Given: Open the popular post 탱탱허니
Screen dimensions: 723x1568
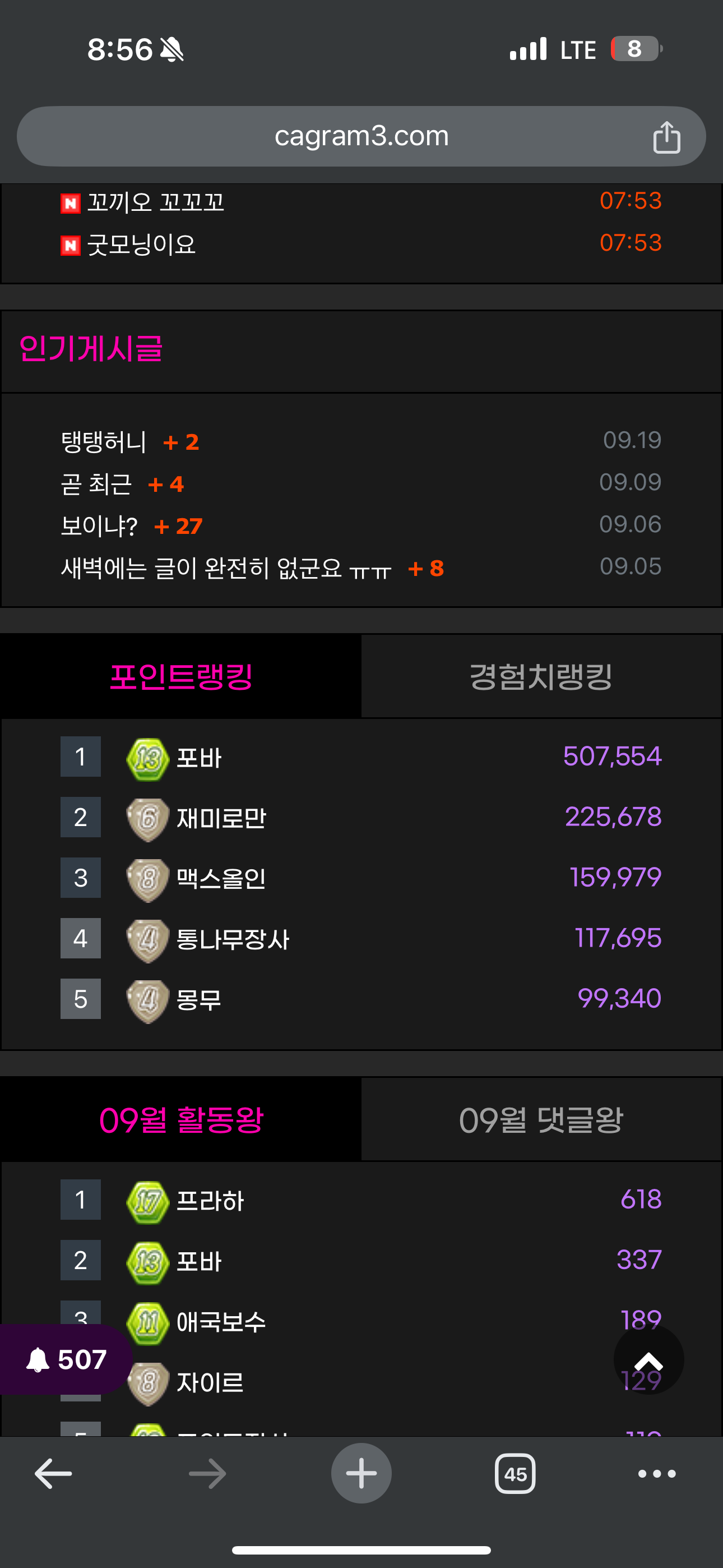Looking at the screenshot, I should tap(104, 441).
